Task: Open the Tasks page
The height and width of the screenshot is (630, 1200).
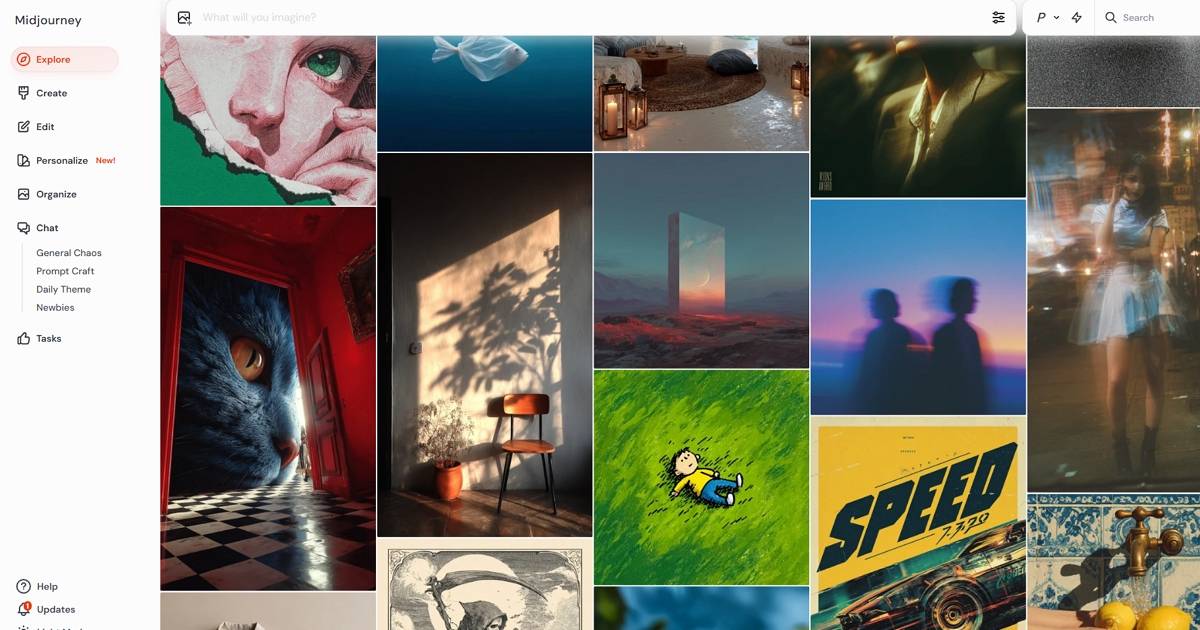Action: tap(48, 339)
